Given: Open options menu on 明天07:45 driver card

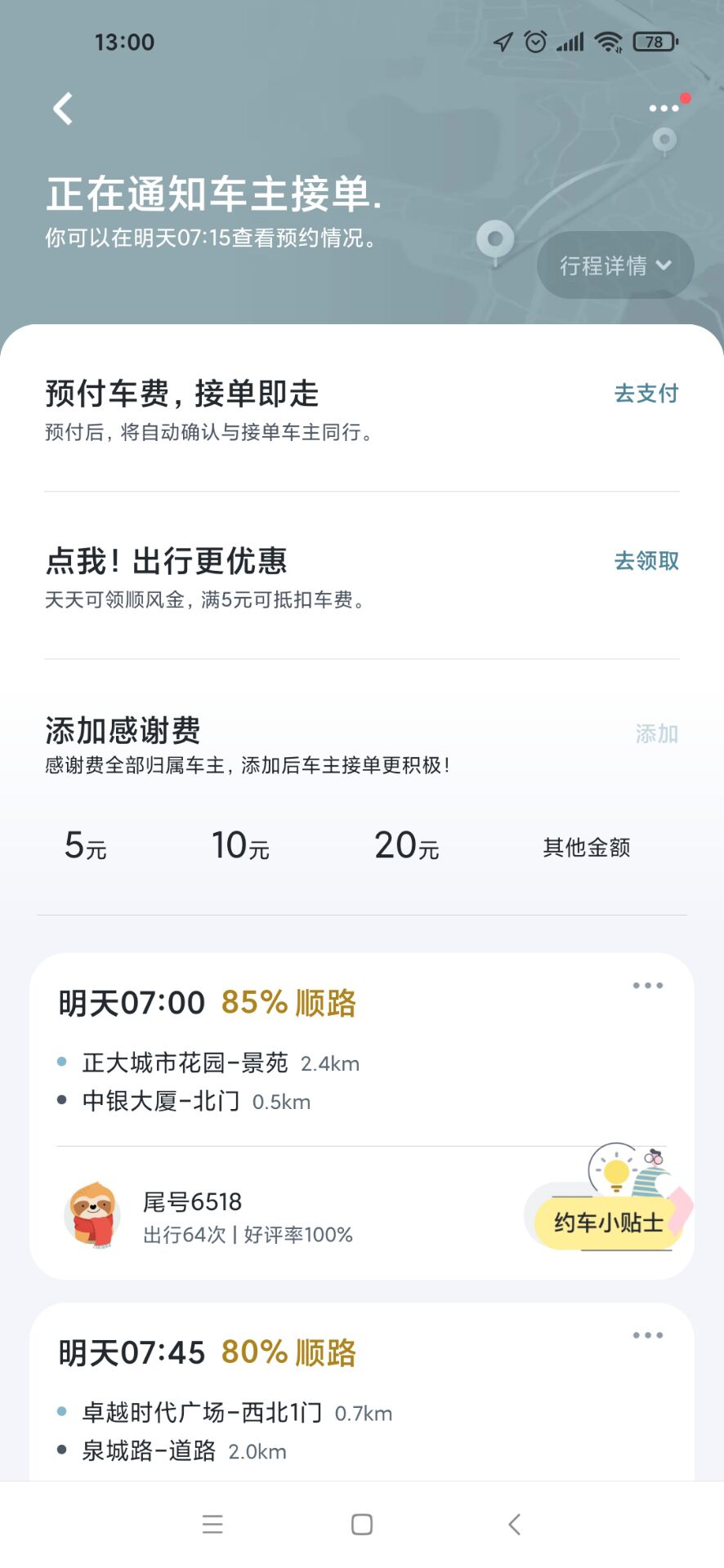Looking at the screenshot, I should click(x=647, y=1334).
